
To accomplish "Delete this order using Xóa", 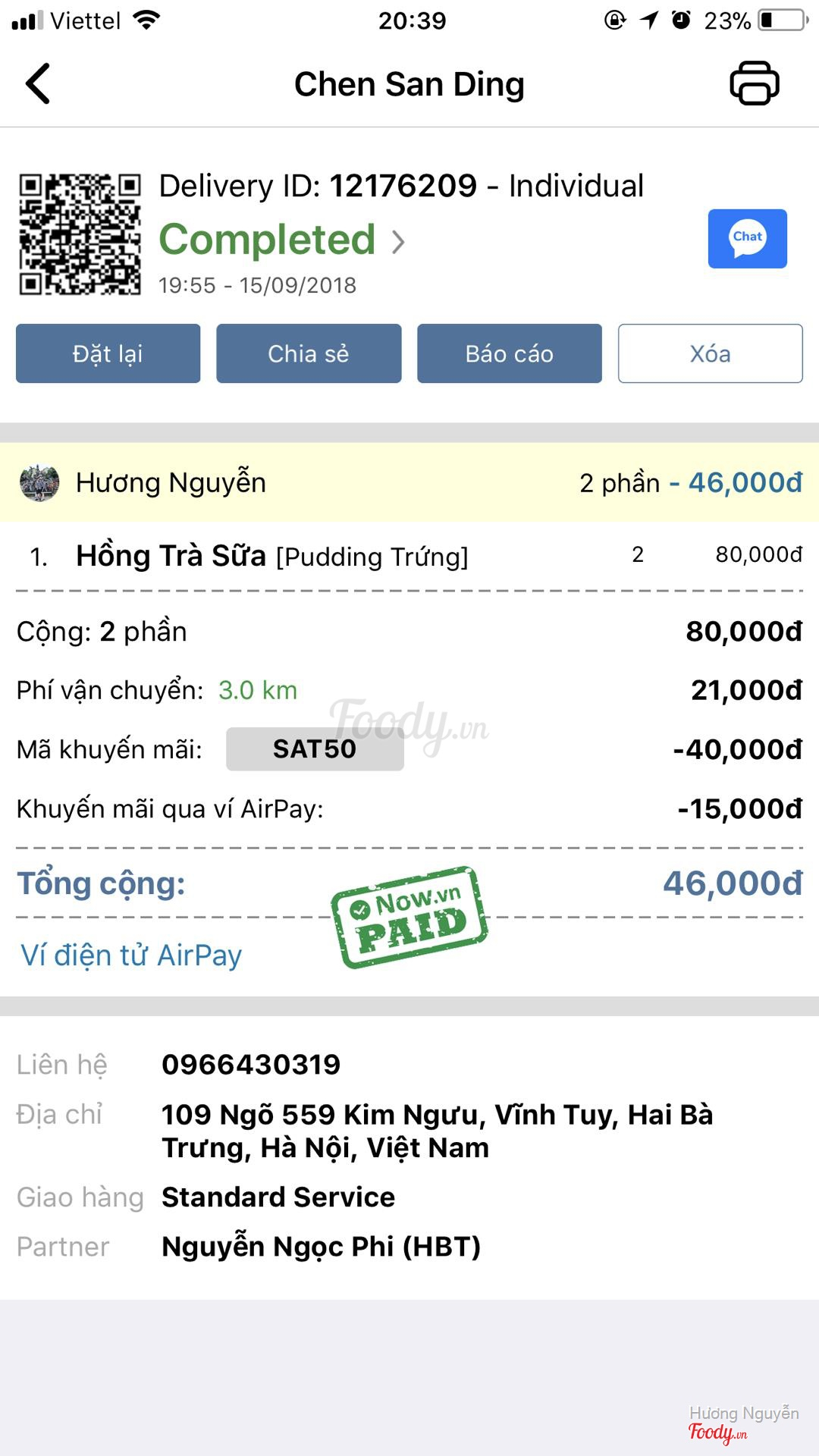I will point(710,353).
